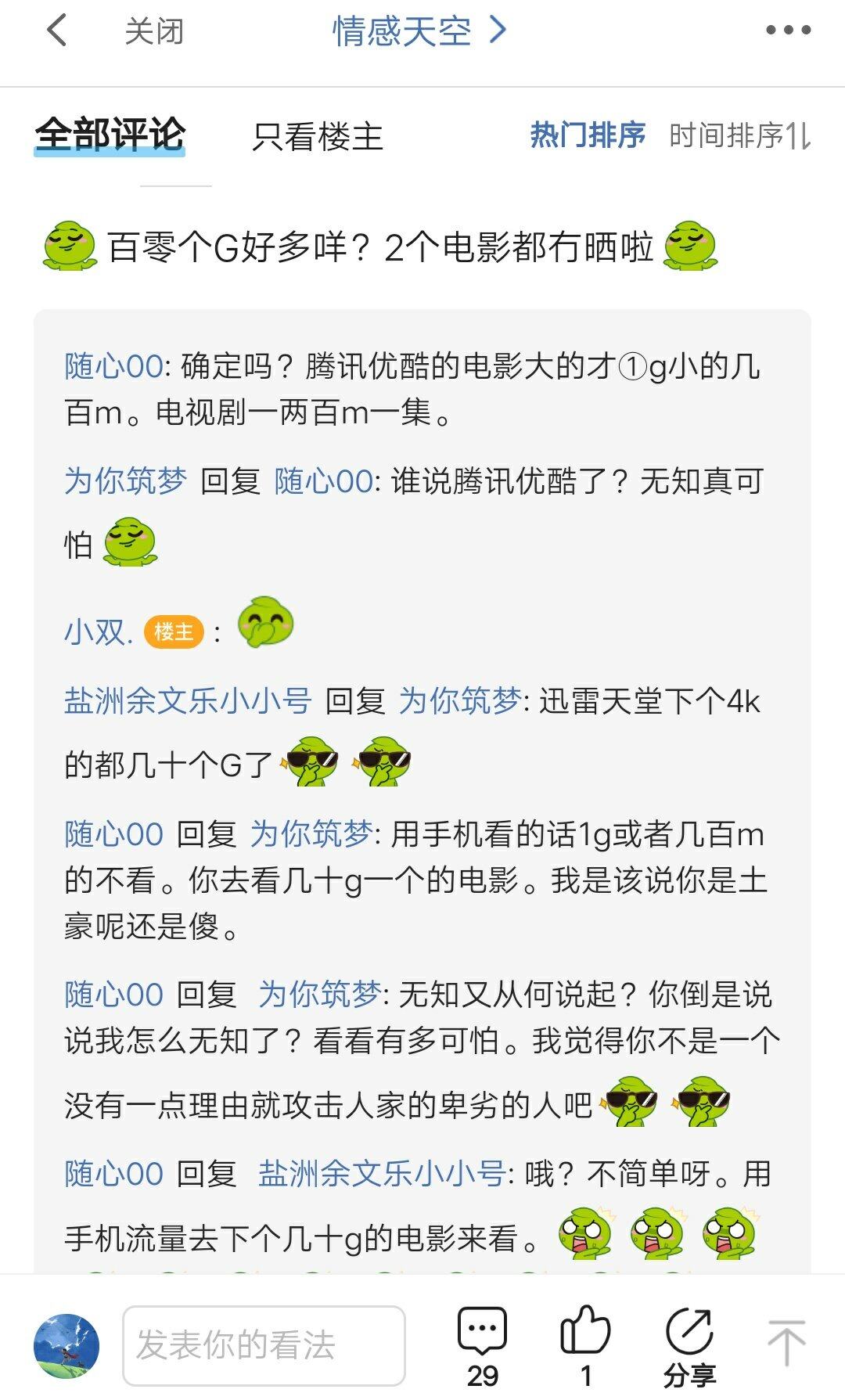Jump back to top with the arrow
Screen dimensions: 845x1400
[786, 1343]
